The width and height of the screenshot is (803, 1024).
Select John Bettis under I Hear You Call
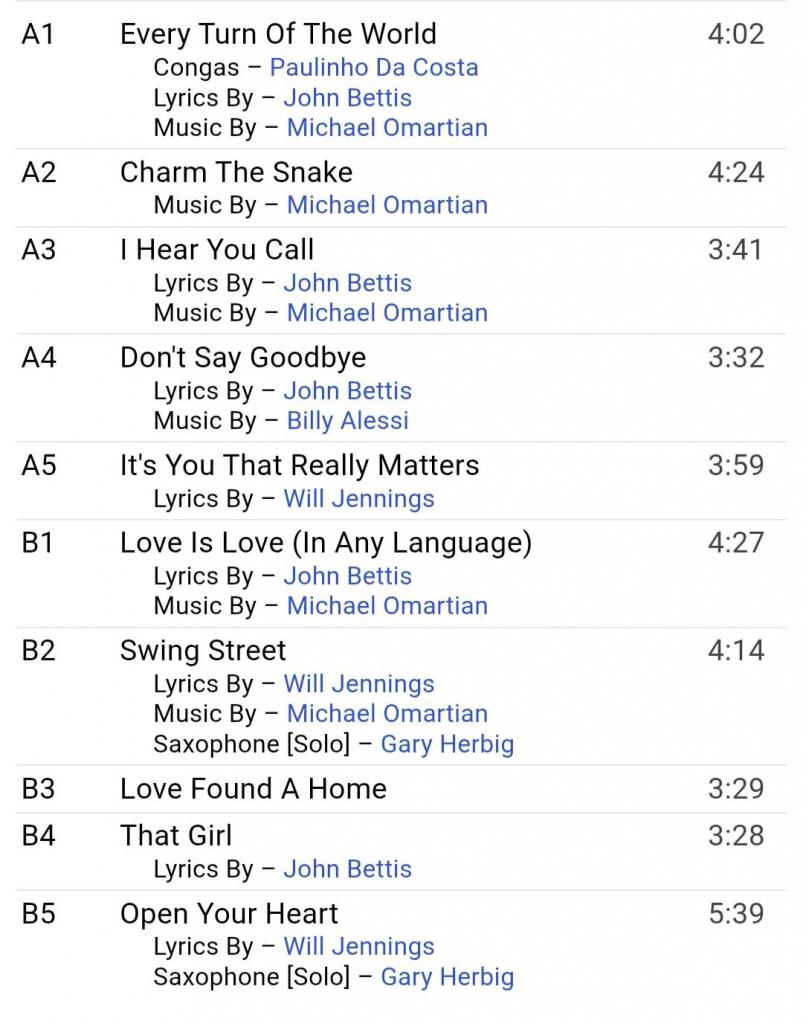coord(347,283)
